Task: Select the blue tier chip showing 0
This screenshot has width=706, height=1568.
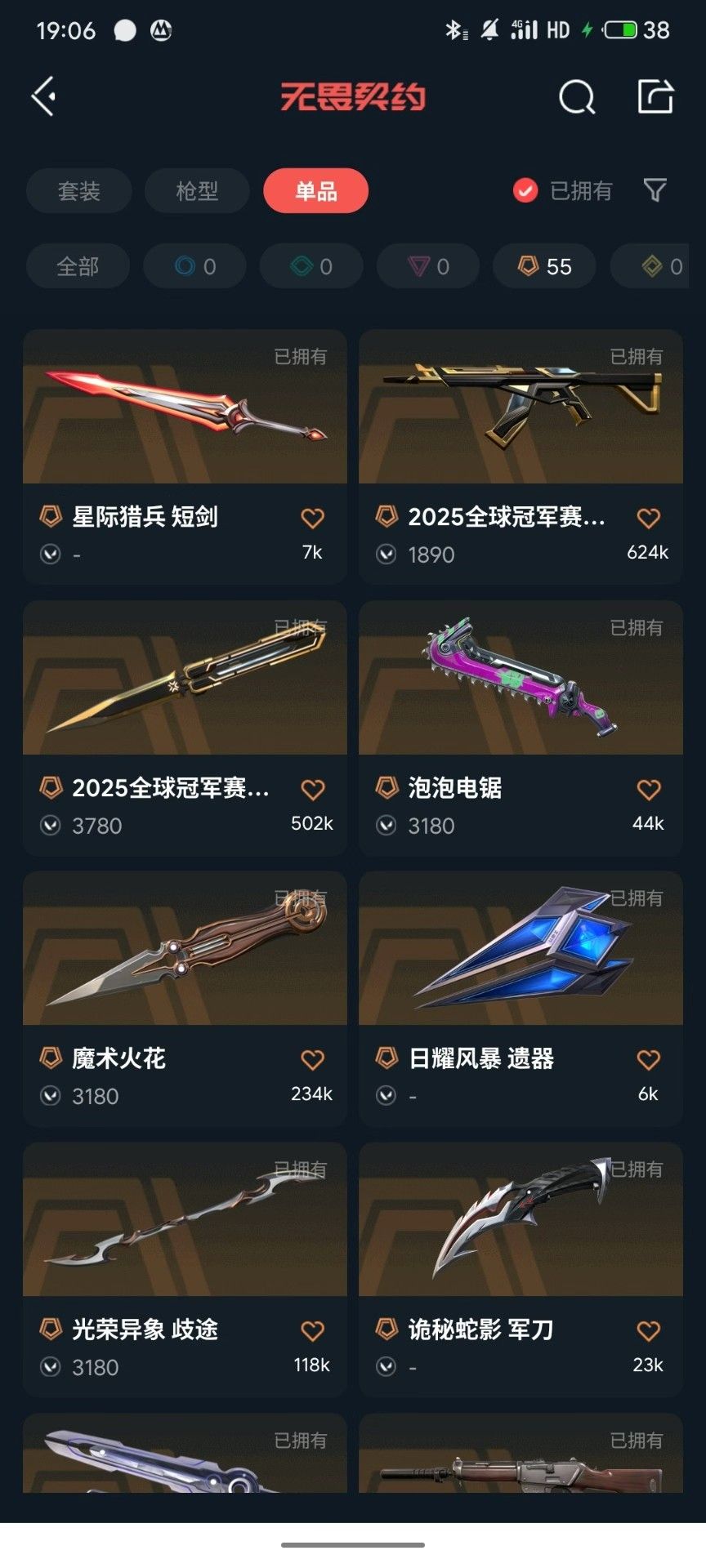Action: (x=194, y=266)
